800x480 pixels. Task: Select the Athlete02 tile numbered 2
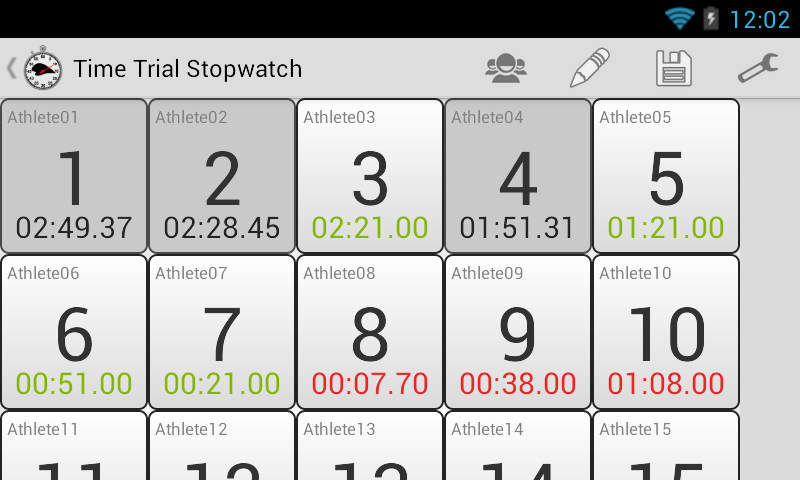[222, 176]
